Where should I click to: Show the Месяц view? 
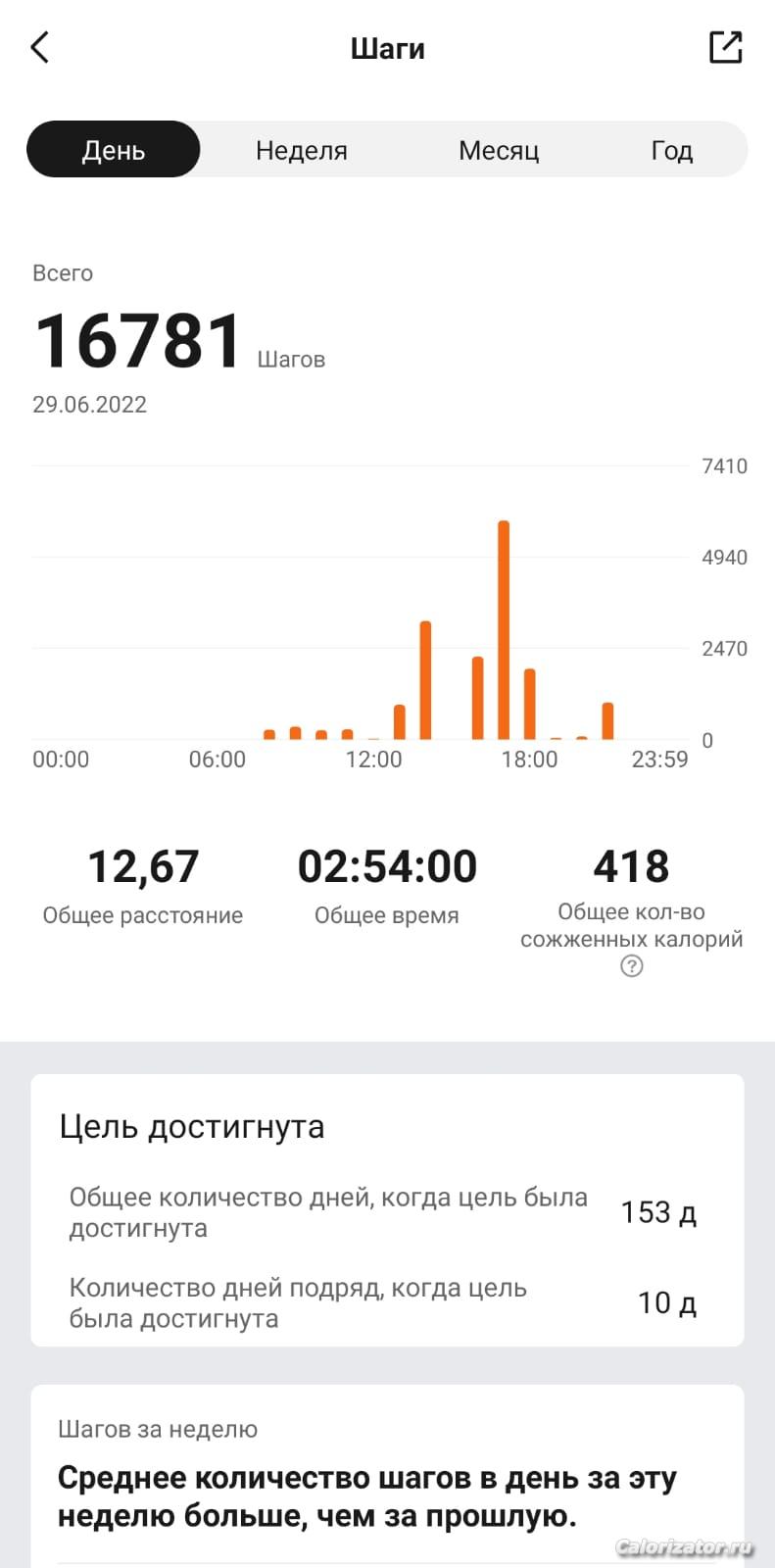499,150
